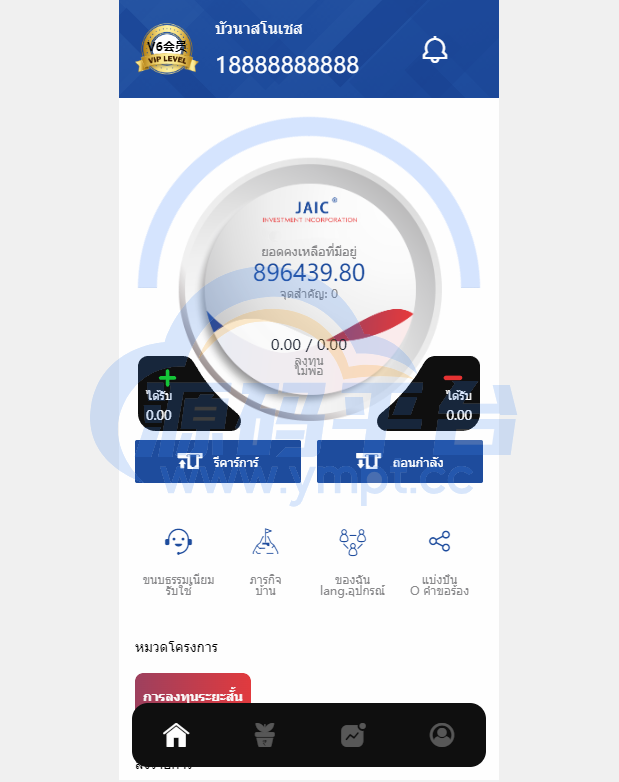Switch to the chart statistics tab
Viewport: 619px width, 782px height.
click(353, 735)
